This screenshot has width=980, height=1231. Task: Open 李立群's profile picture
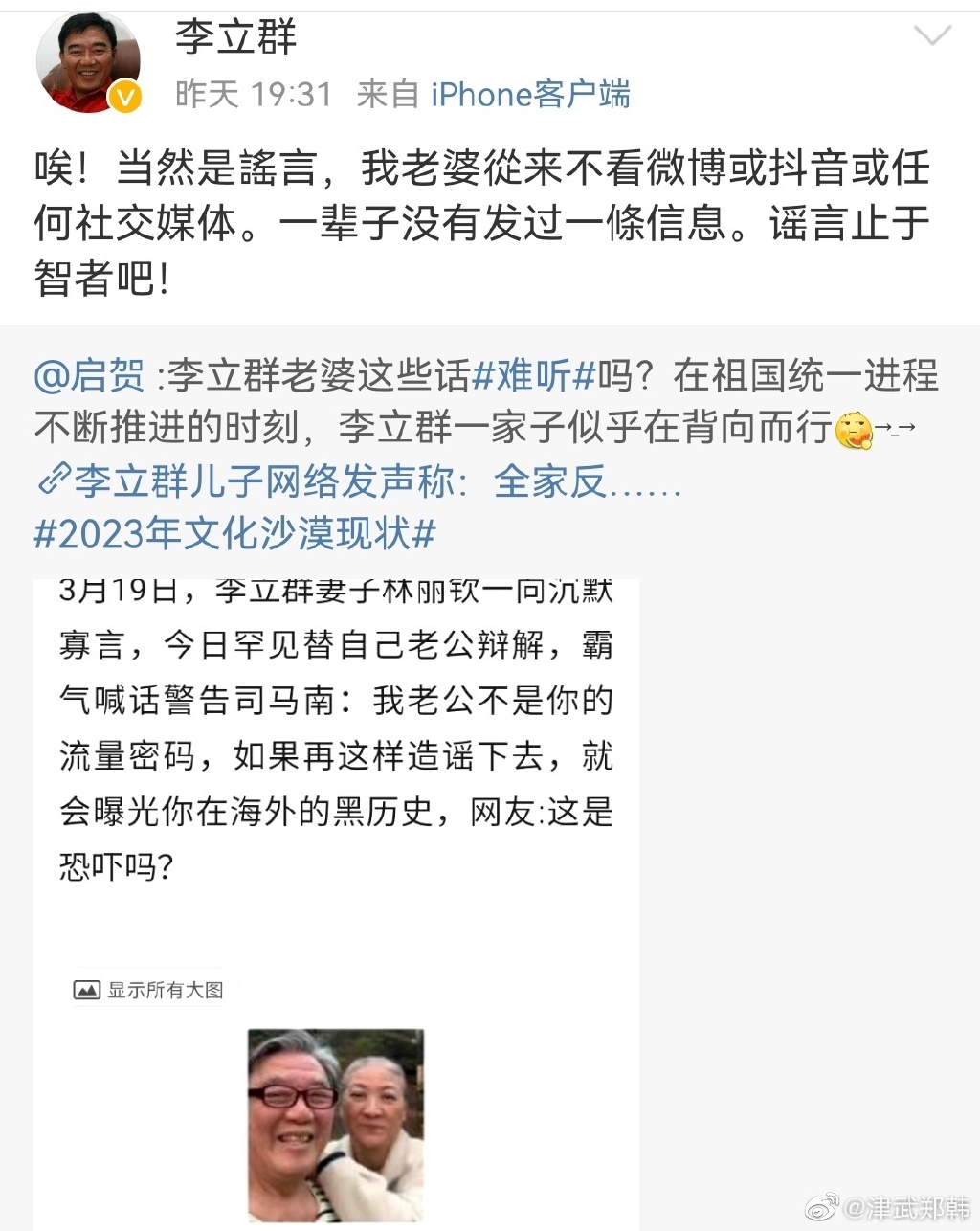[88, 64]
